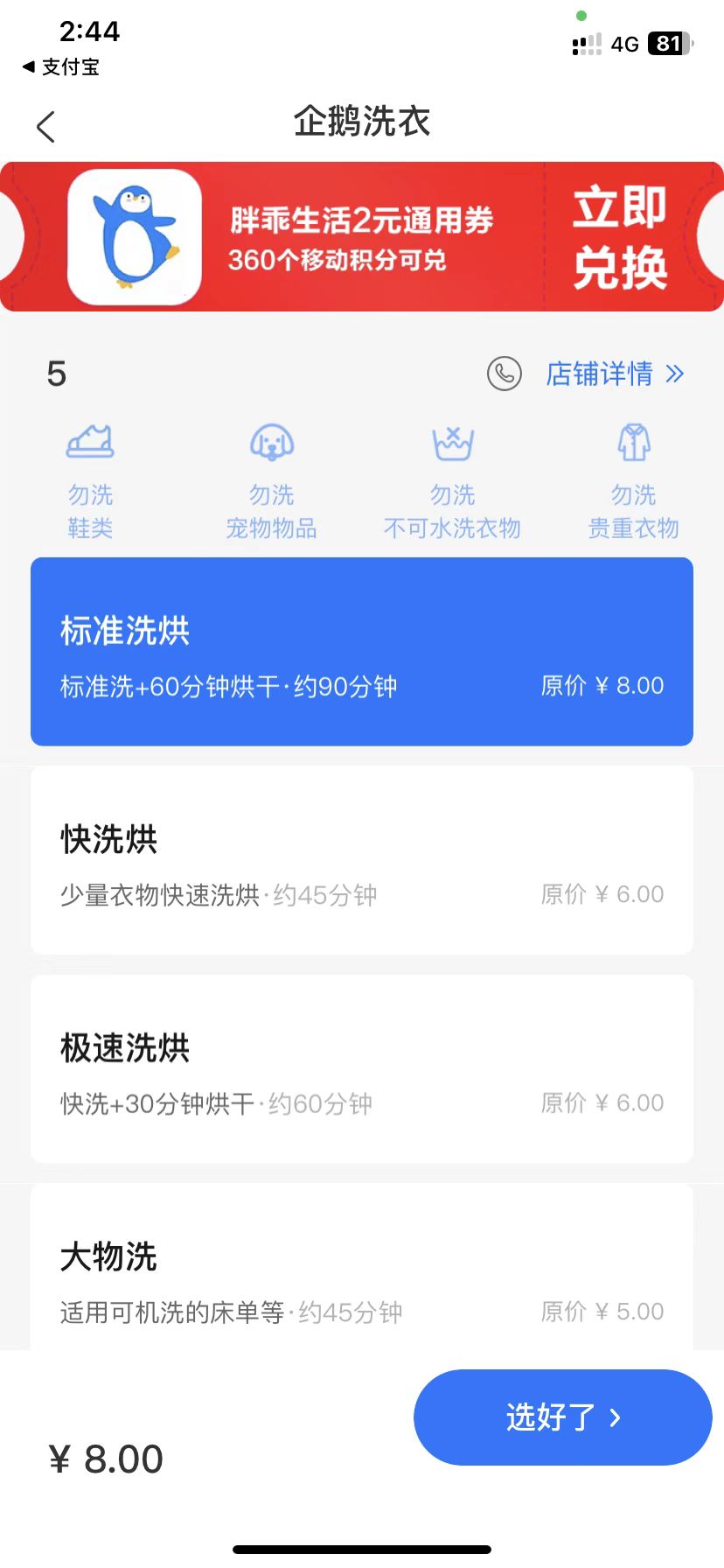Expand store details via the » chevron
This screenshot has width=724, height=1568.
[x=674, y=374]
